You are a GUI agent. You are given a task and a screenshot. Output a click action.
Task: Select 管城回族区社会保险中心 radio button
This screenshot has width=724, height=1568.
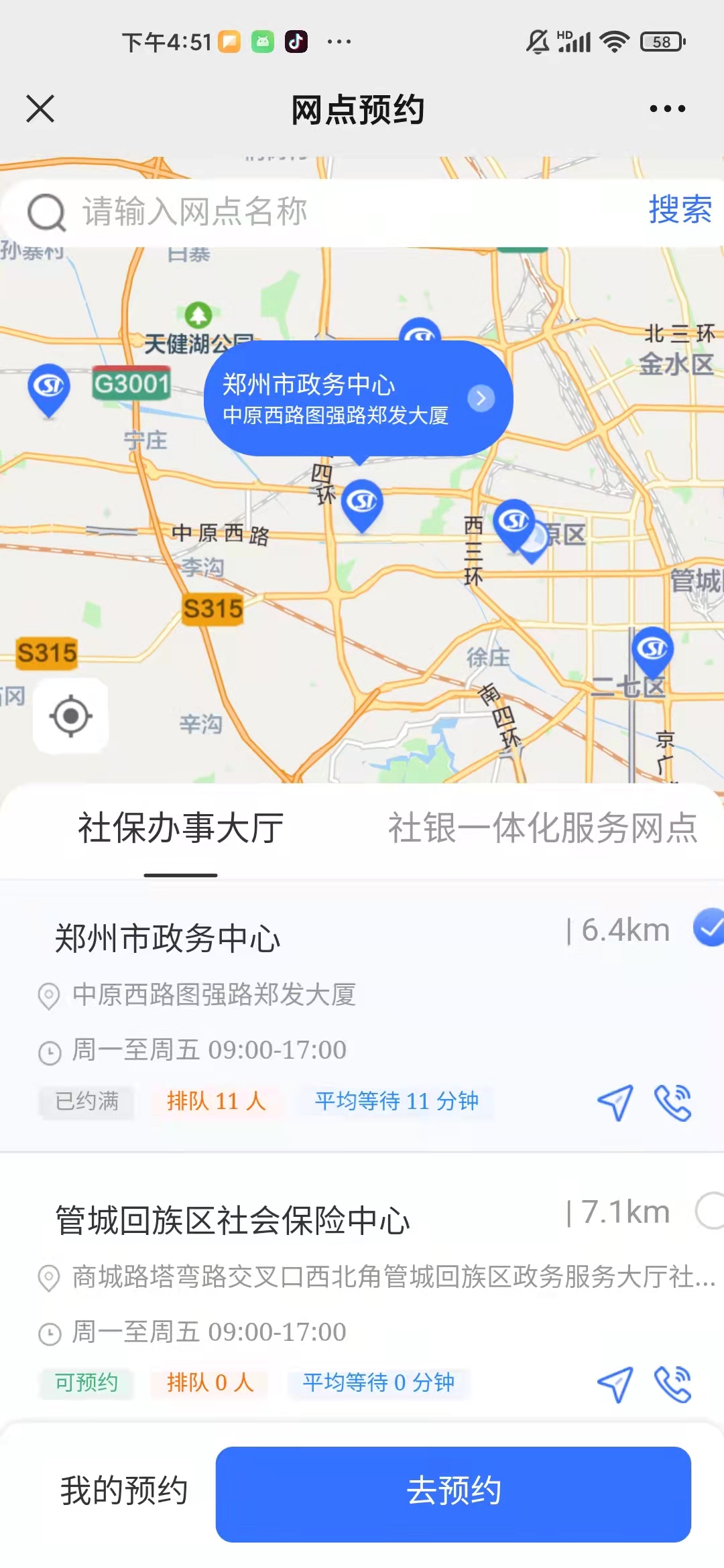point(709,1210)
